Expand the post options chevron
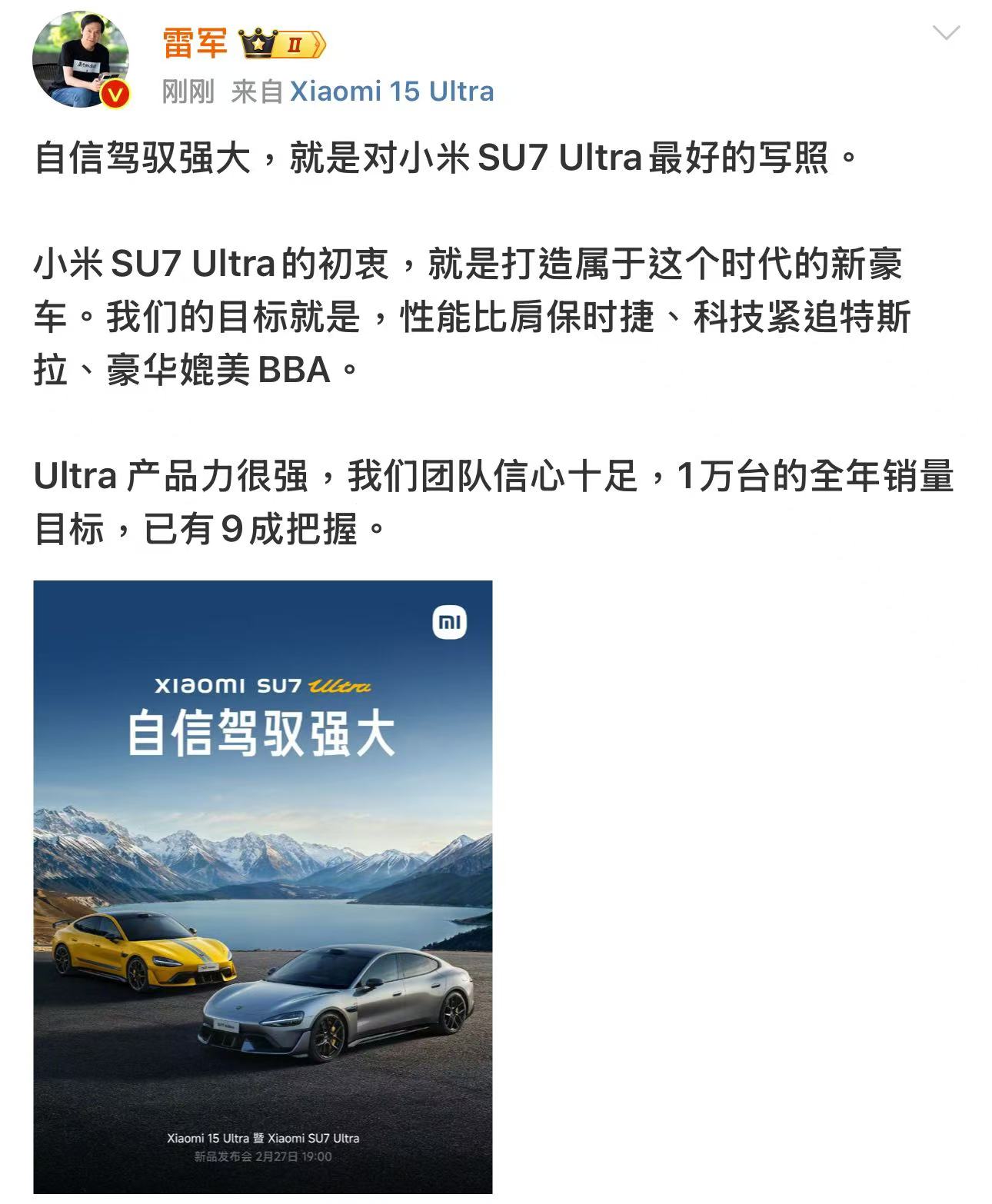Viewport: 992px width, 1204px height. point(945,33)
